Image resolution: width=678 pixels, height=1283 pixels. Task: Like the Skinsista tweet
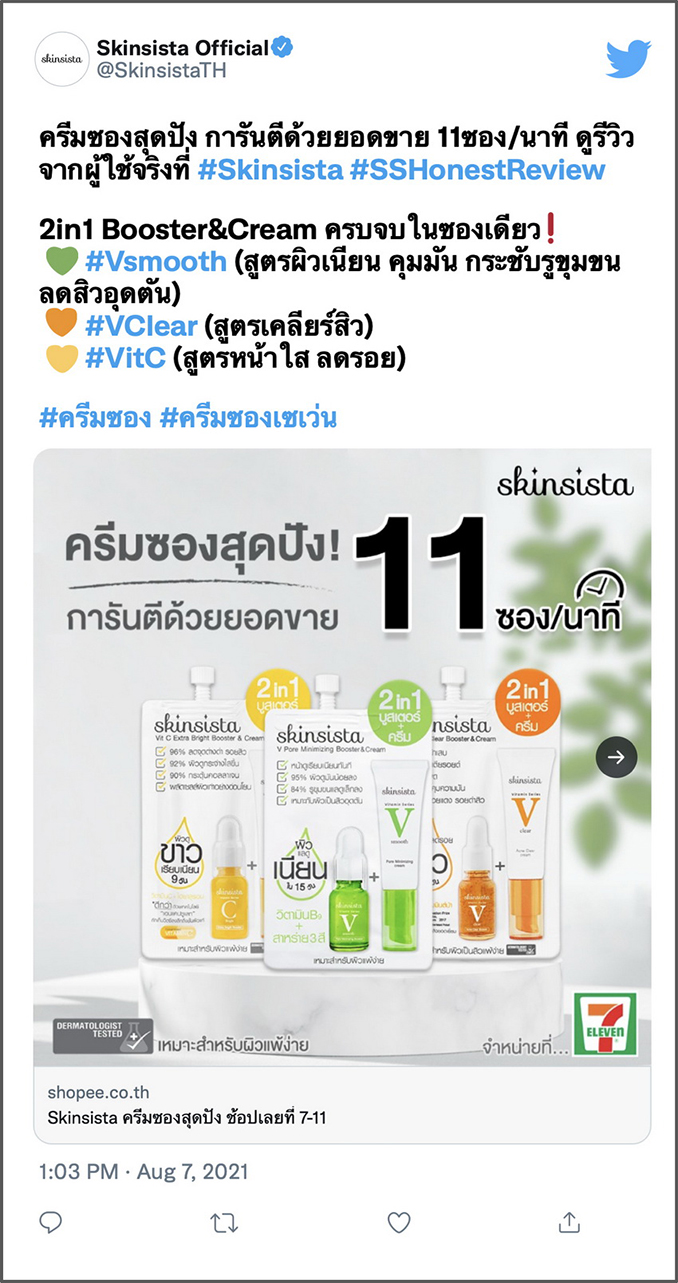398,1222
